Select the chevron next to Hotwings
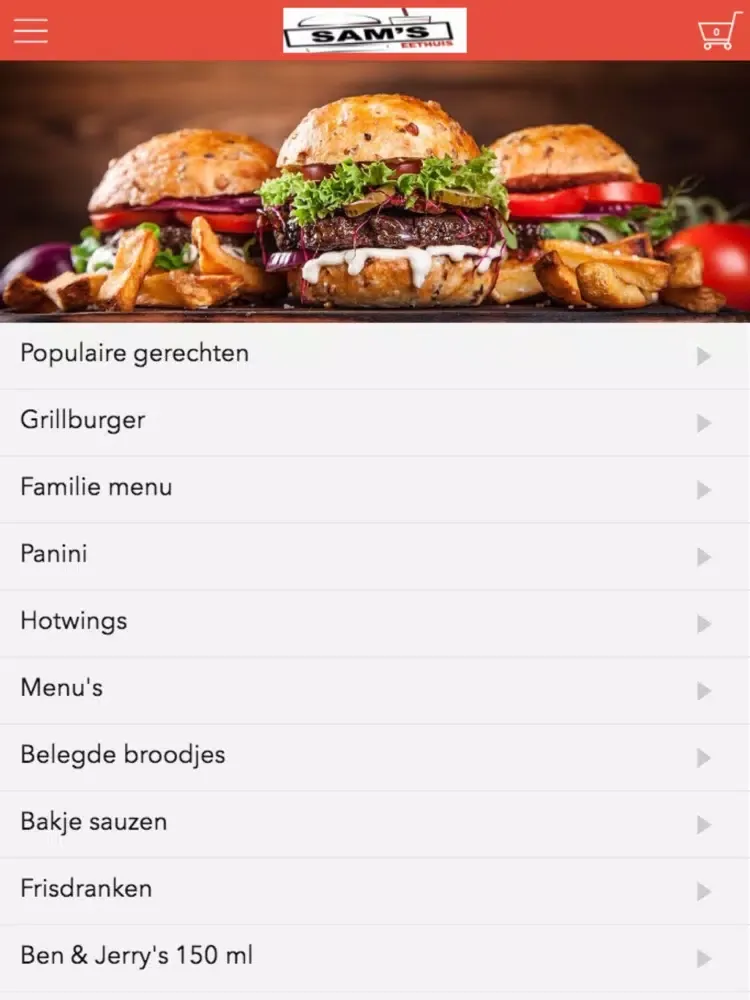 [x=701, y=623]
